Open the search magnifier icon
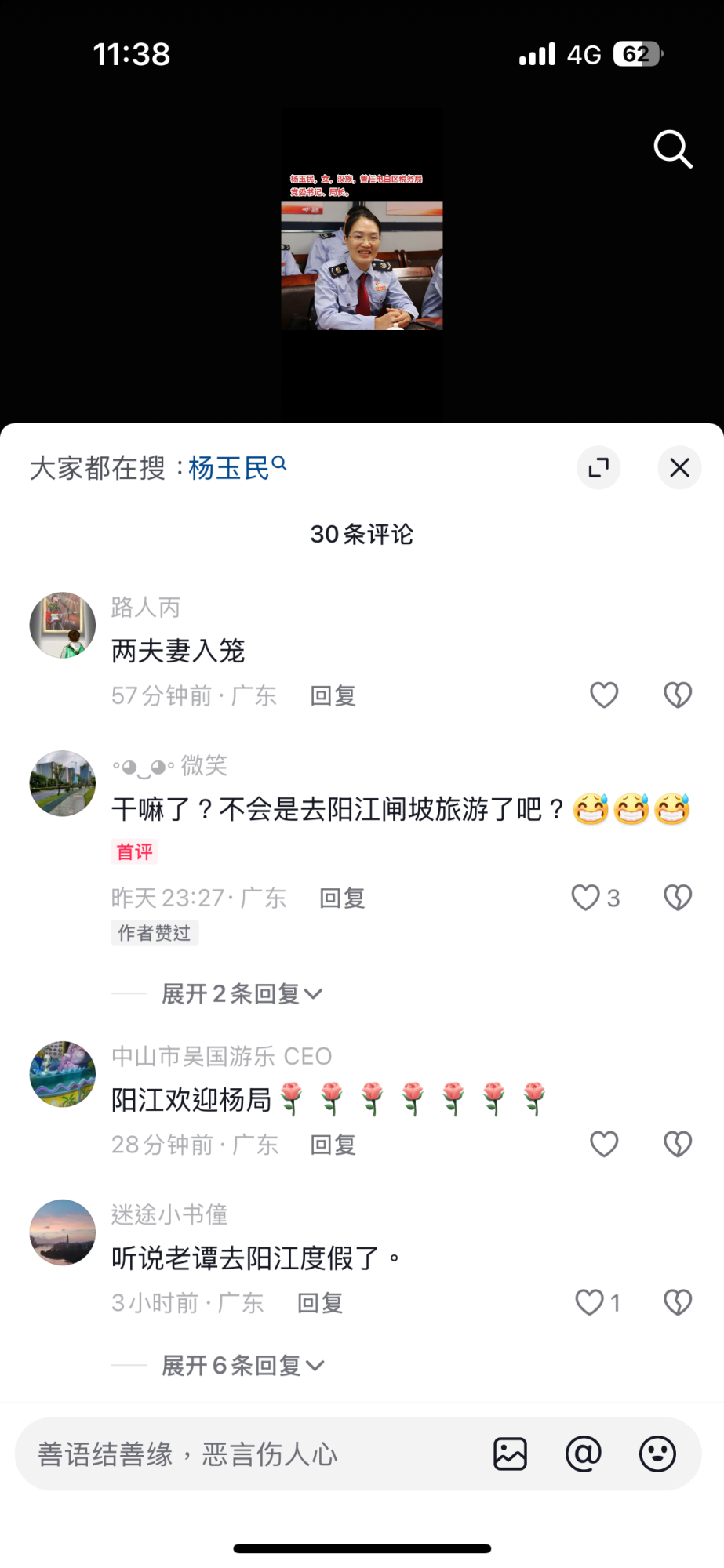The width and height of the screenshot is (724, 1568). pos(673,149)
